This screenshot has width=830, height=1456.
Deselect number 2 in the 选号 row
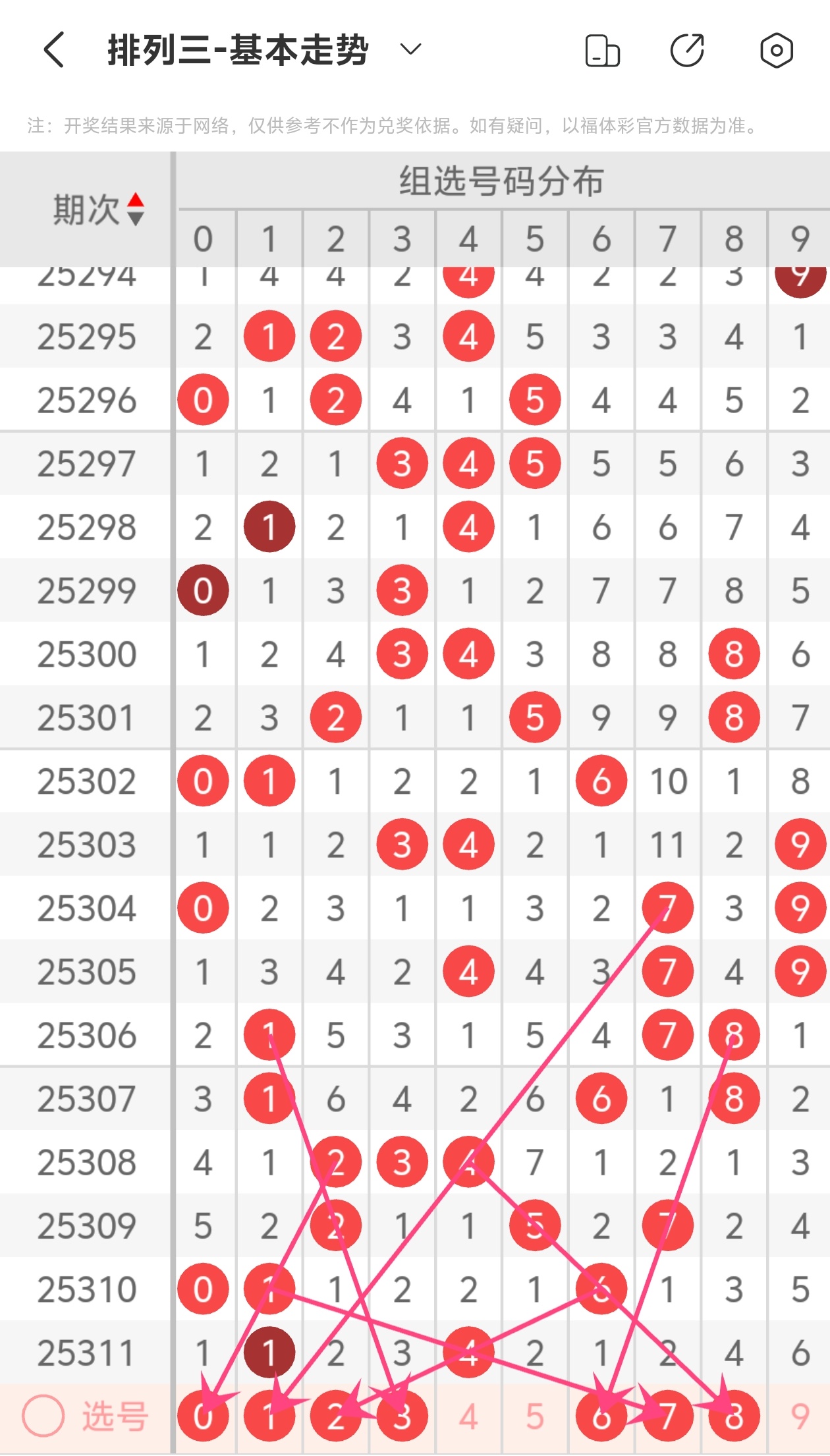(335, 1416)
